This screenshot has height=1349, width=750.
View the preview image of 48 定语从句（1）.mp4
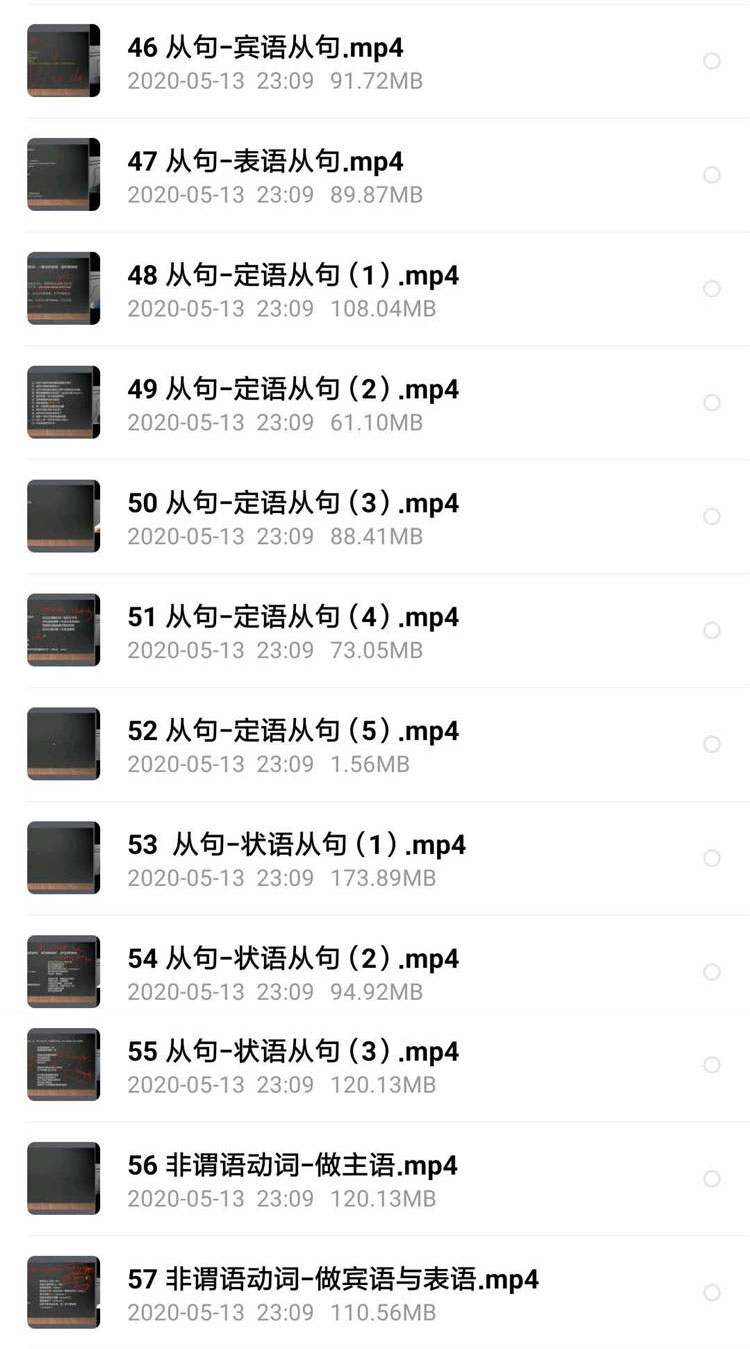[62, 288]
